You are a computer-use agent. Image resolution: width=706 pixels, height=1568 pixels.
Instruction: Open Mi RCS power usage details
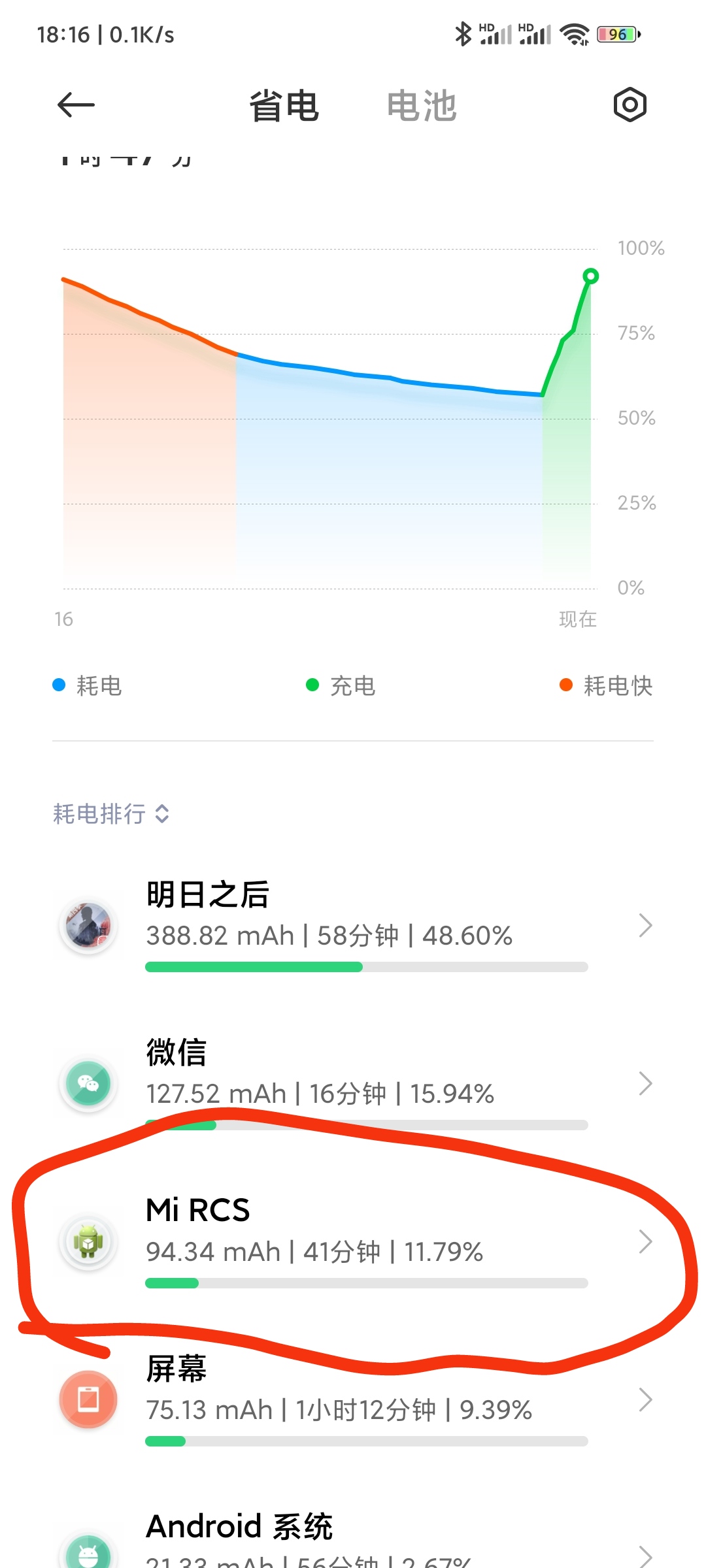[353, 1241]
